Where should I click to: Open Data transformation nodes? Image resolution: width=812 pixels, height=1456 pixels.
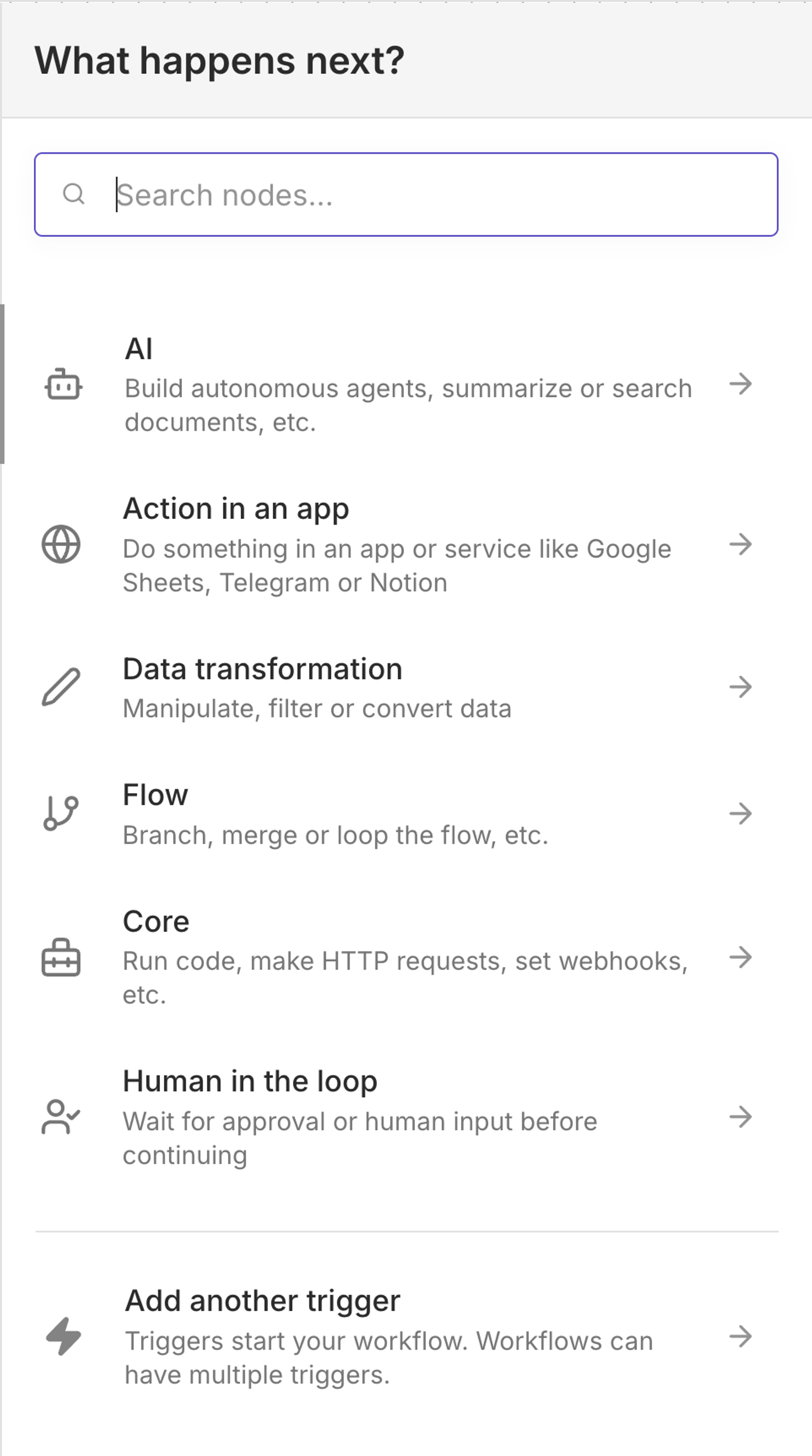click(x=395, y=687)
